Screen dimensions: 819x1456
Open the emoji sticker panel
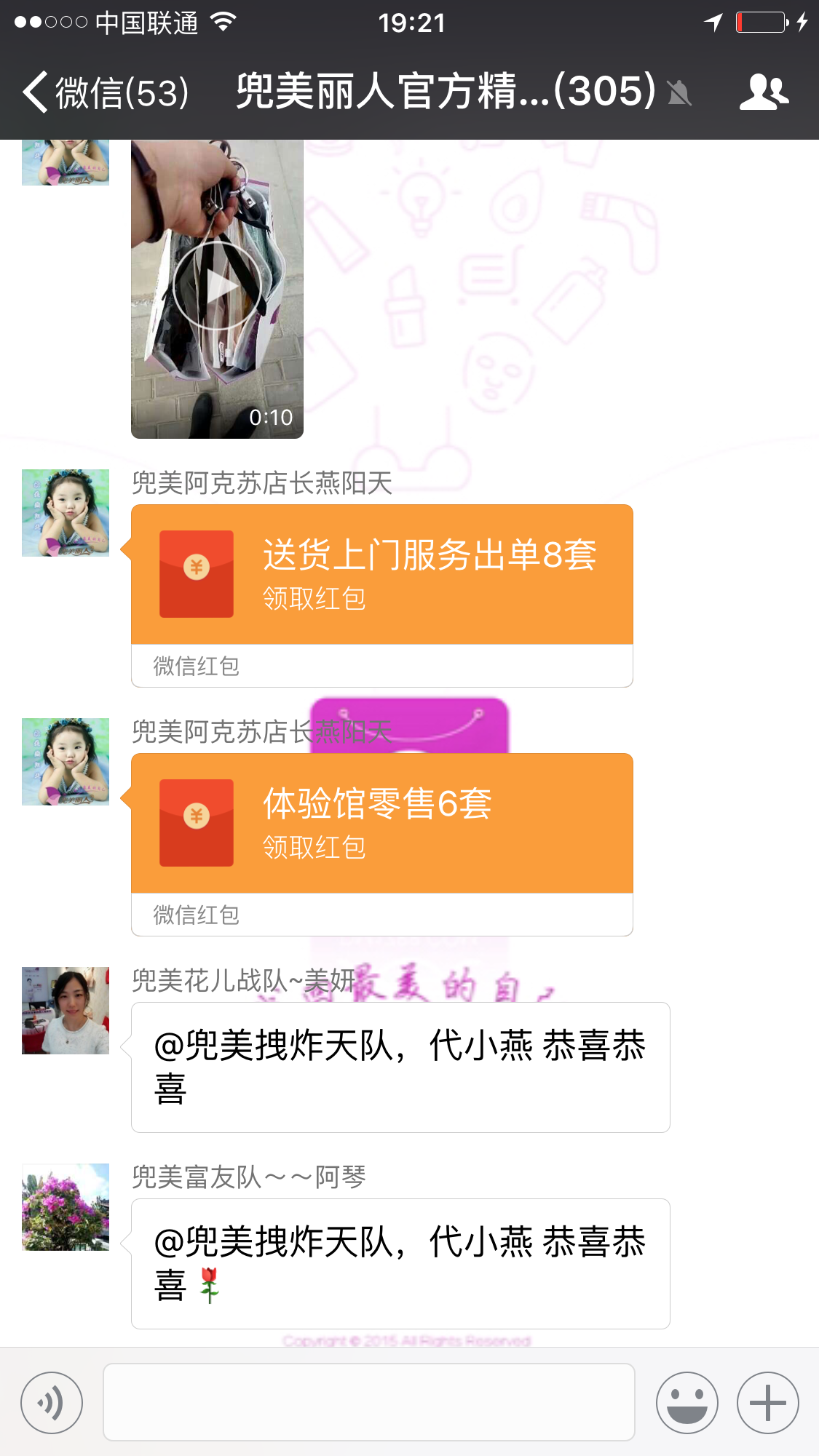(687, 1403)
